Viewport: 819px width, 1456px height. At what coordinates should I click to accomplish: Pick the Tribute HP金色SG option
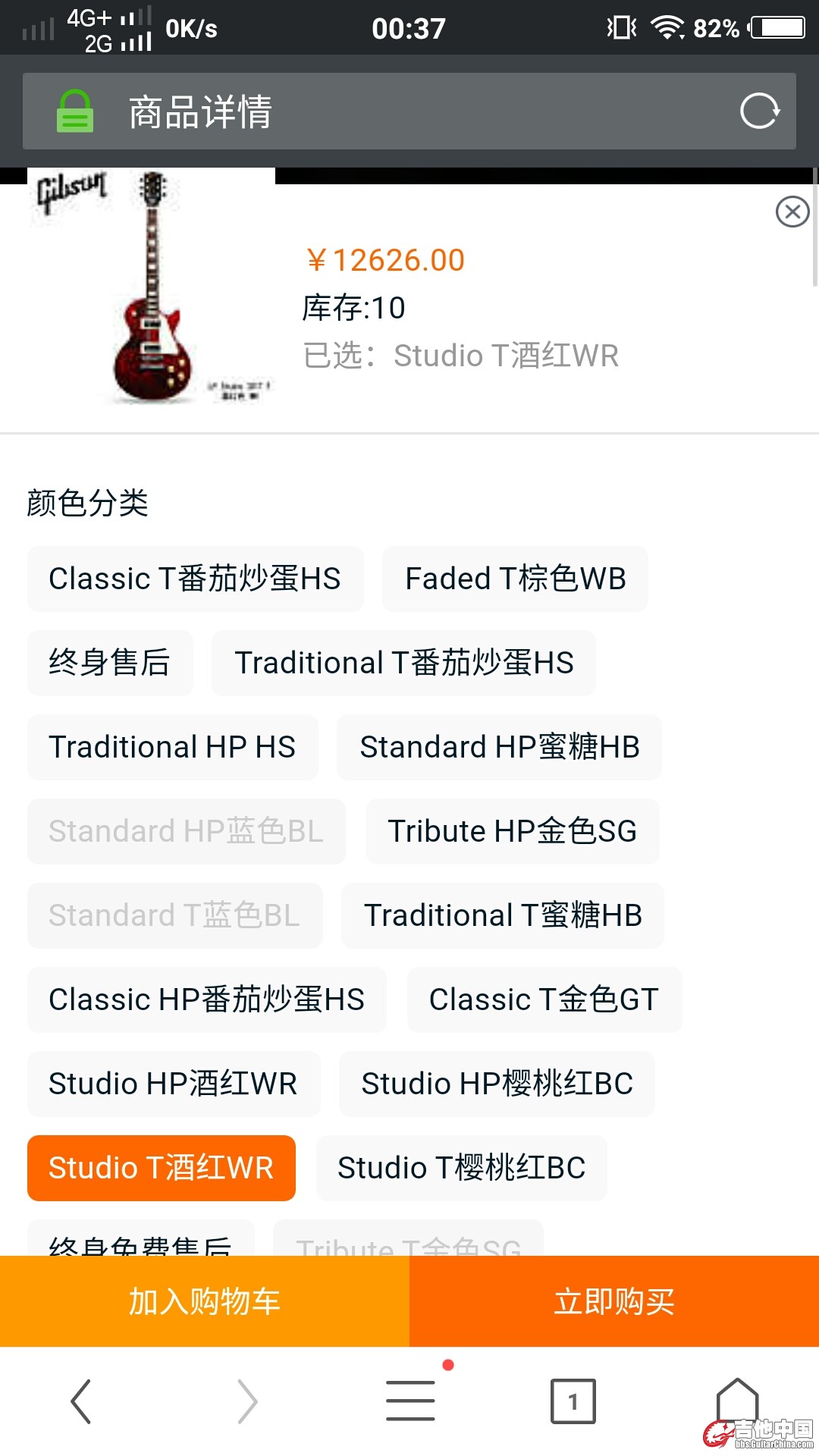512,831
